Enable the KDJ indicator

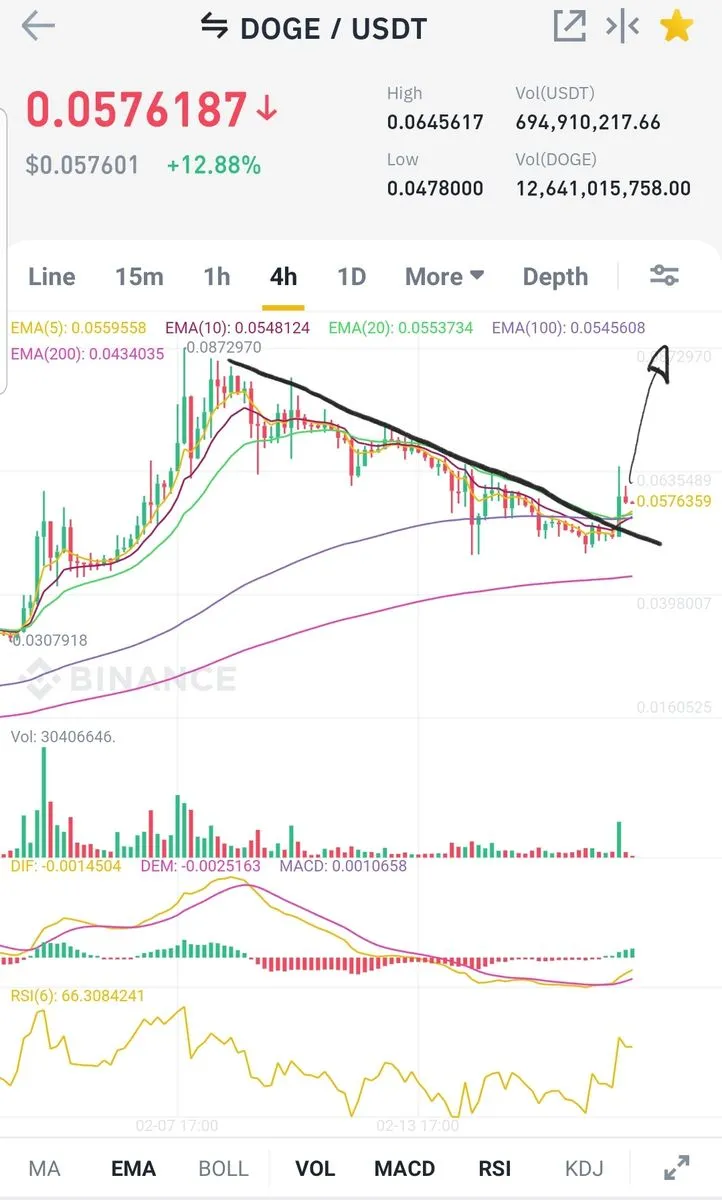(584, 1168)
